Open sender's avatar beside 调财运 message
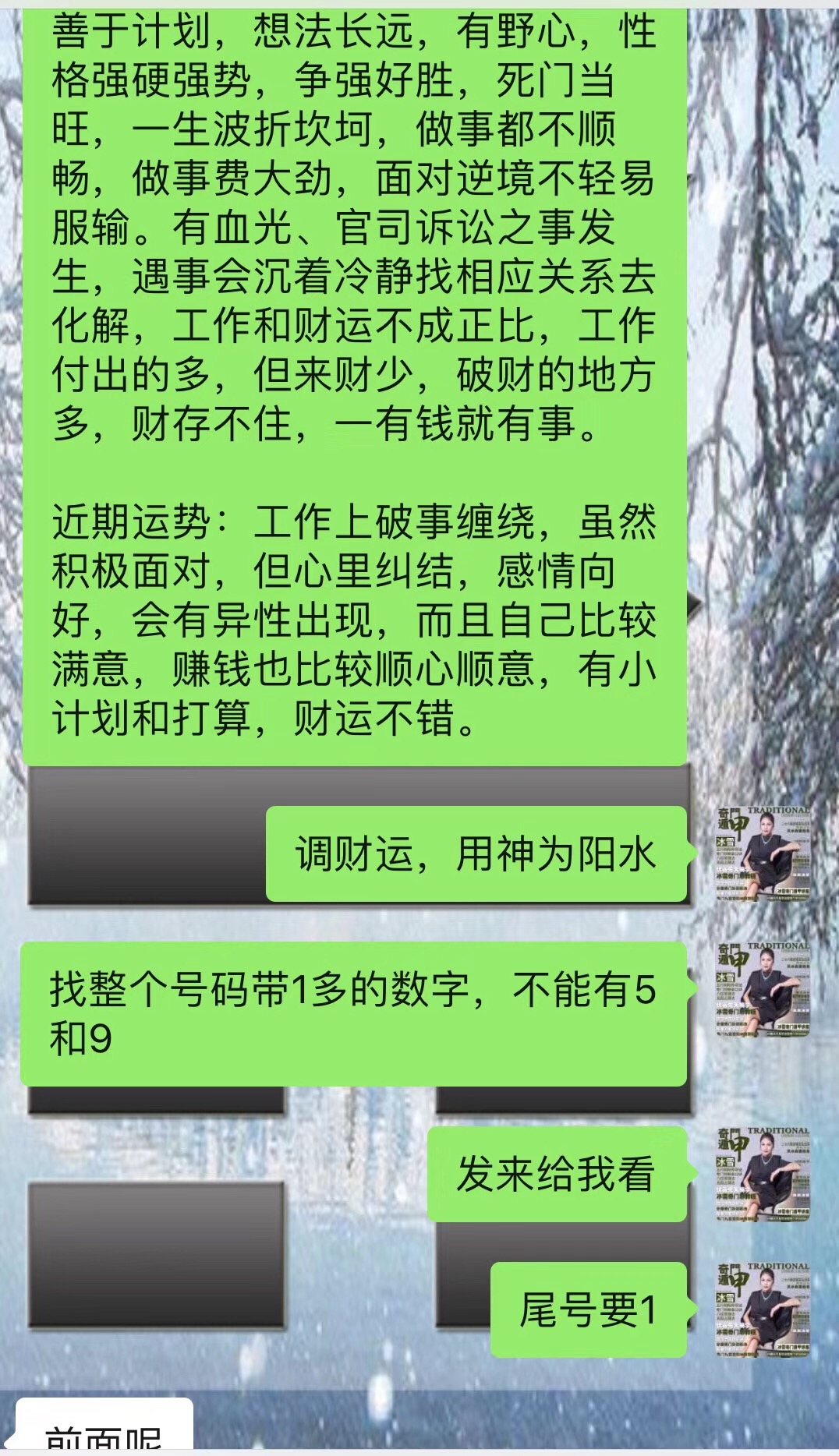The height and width of the screenshot is (1456, 839). (x=763, y=853)
